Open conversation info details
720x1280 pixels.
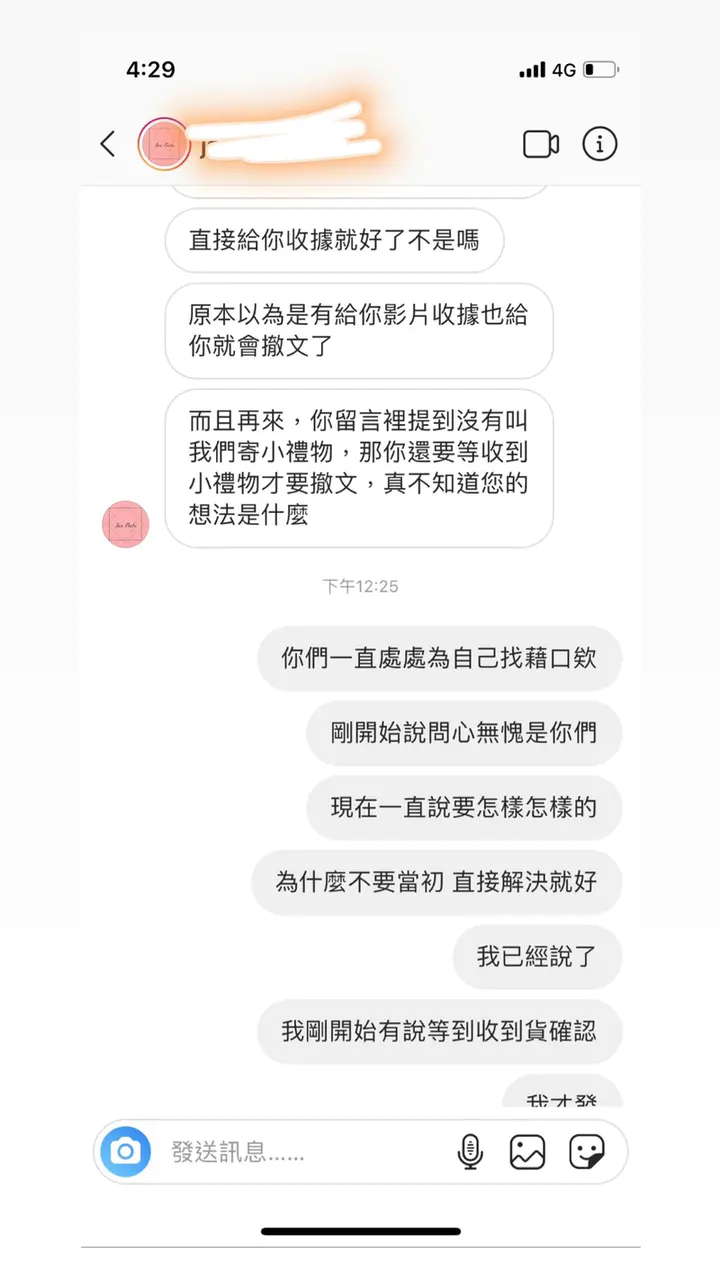pyautogui.click(x=600, y=144)
